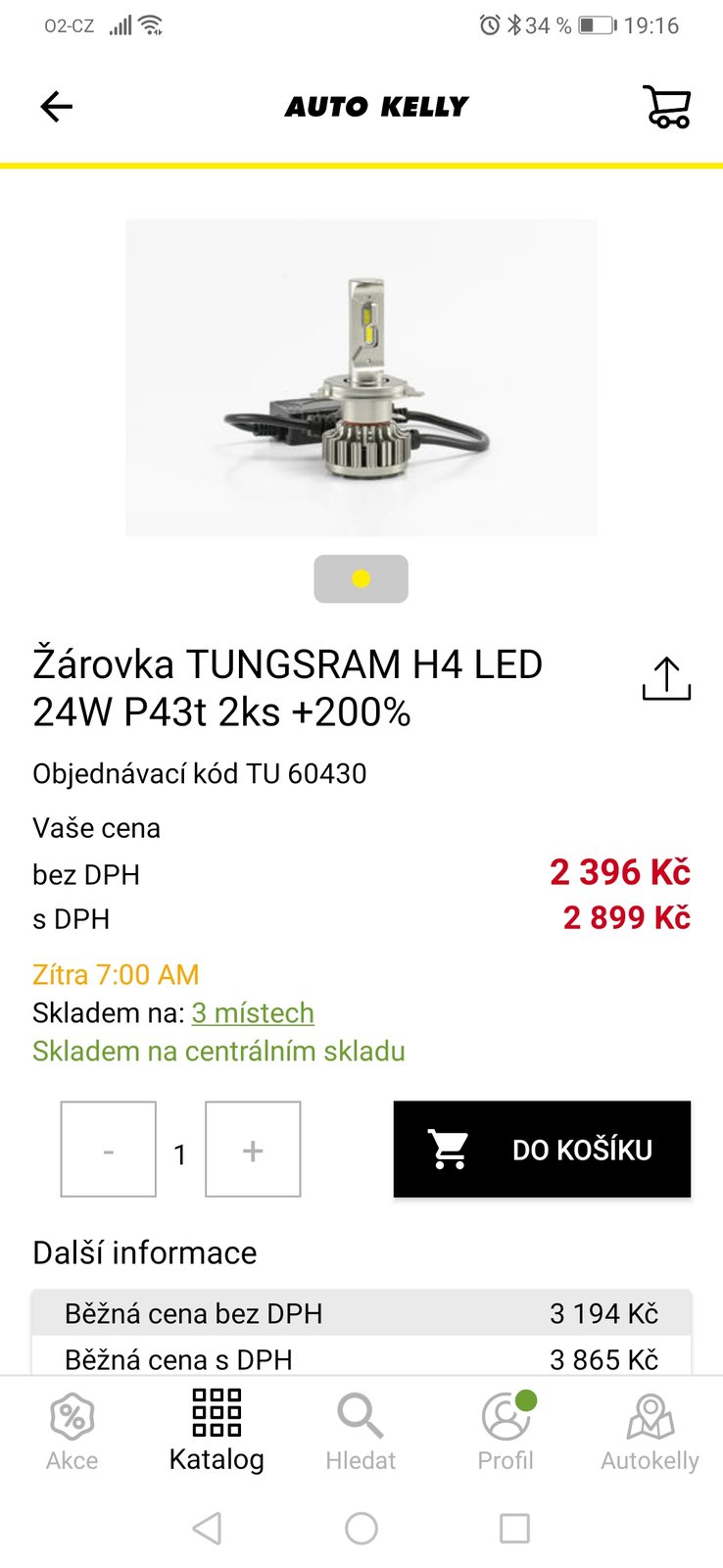723x1568 pixels.
Task: Tap the Android recent apps button
Action: pyautogui.click(x=515, y=1528)
